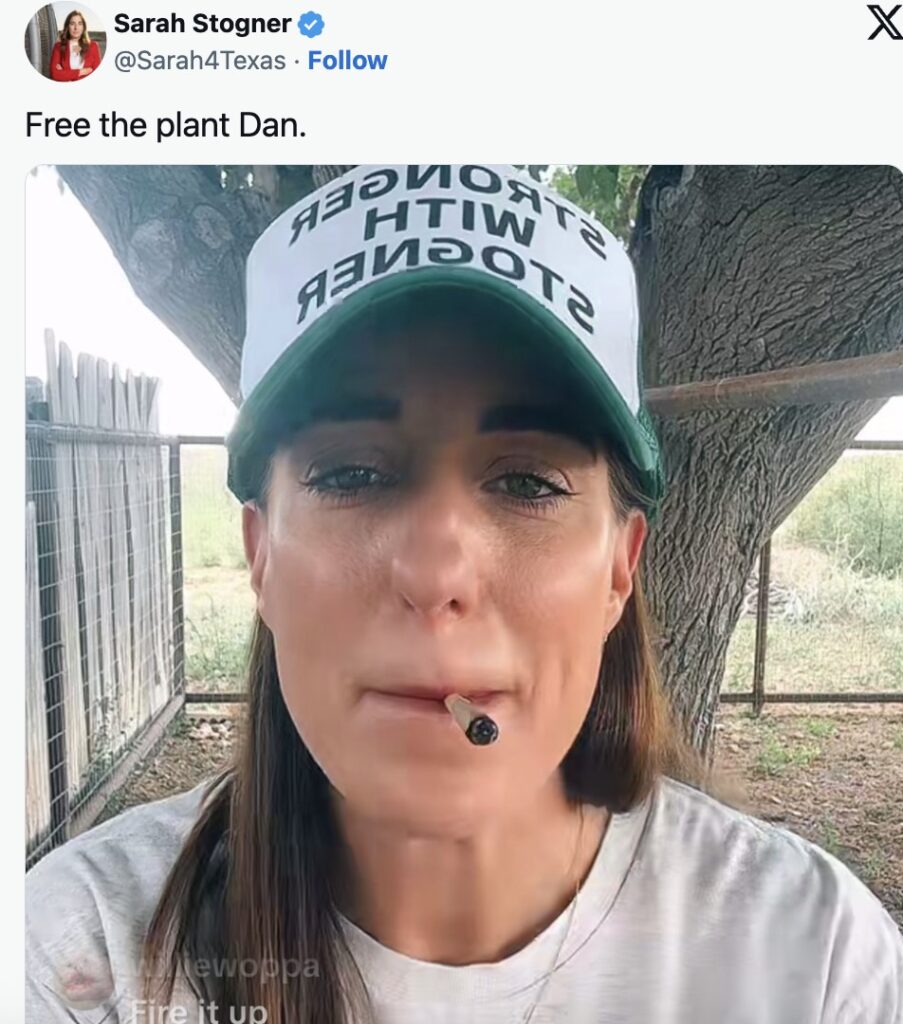The width and height of the screenshot is (903, 1024).
Task: Open the video attached to the tweet
Action: pyautogui.click(x=464, y=594)
